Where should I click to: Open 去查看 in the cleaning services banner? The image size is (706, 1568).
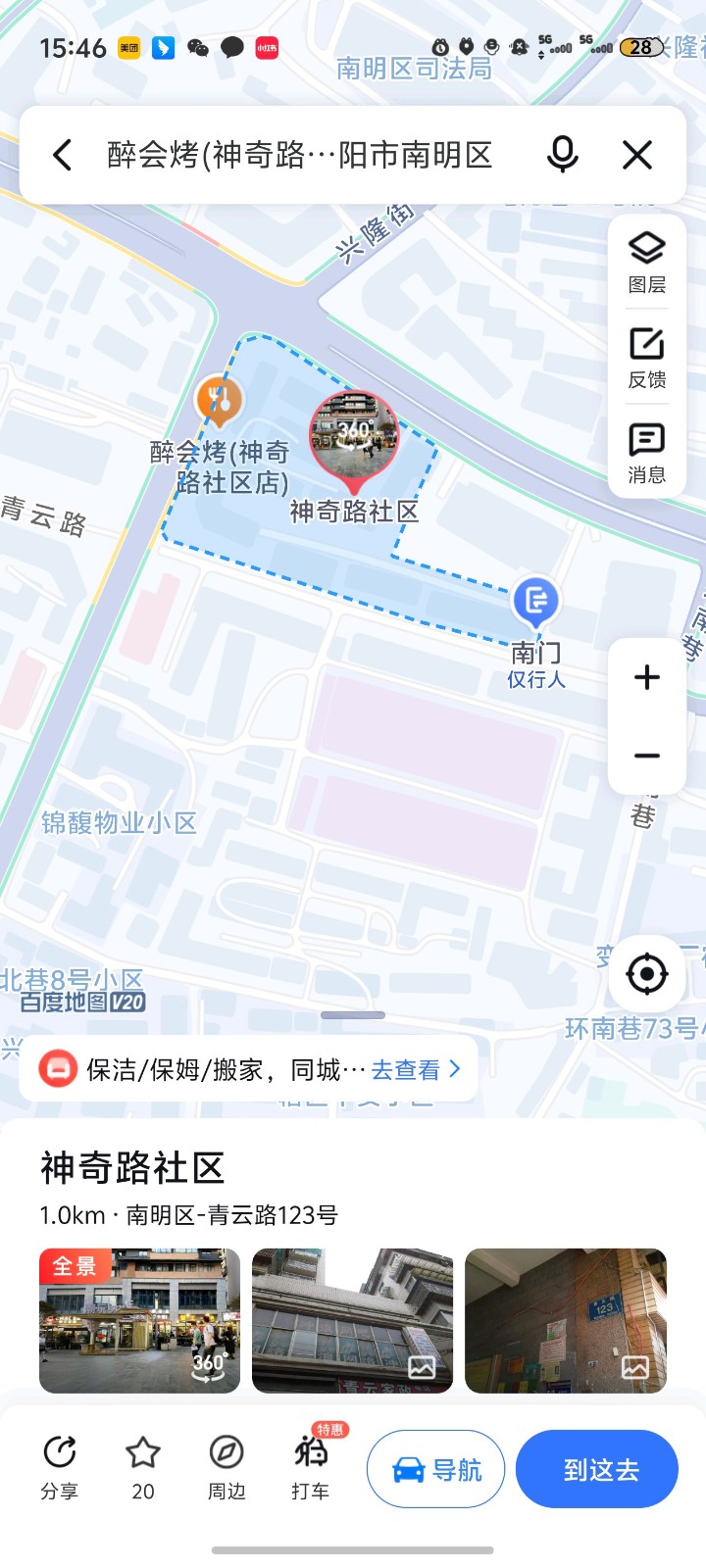pos(402,1068)
